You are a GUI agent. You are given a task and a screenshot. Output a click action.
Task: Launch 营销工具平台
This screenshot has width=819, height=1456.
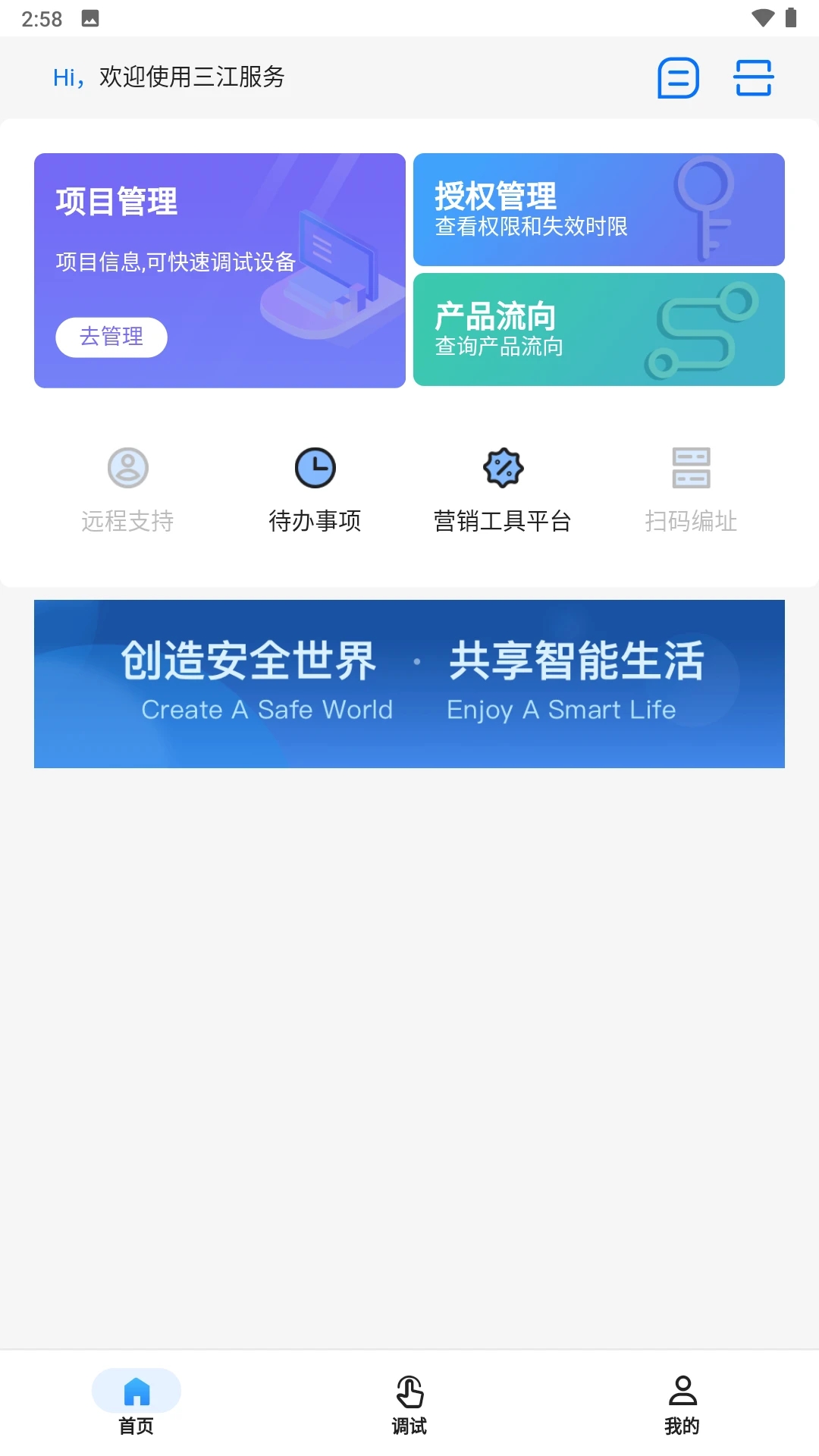click(502, 489)
